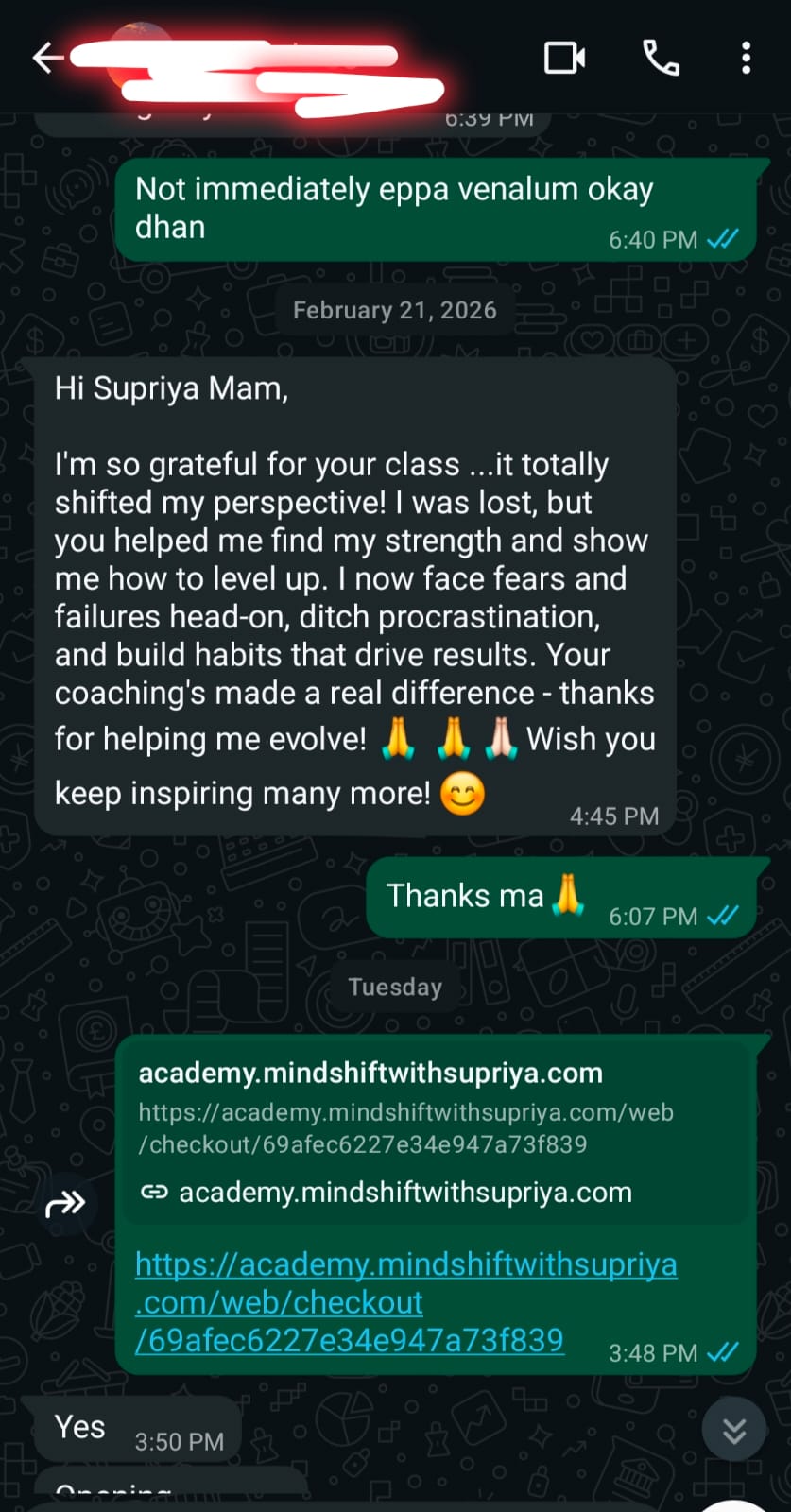Image resolution: width=791 pixels, height=1512 pixels.
Task: Open the overflow menu
Action: pyautogui.click(x=746, y=58)
